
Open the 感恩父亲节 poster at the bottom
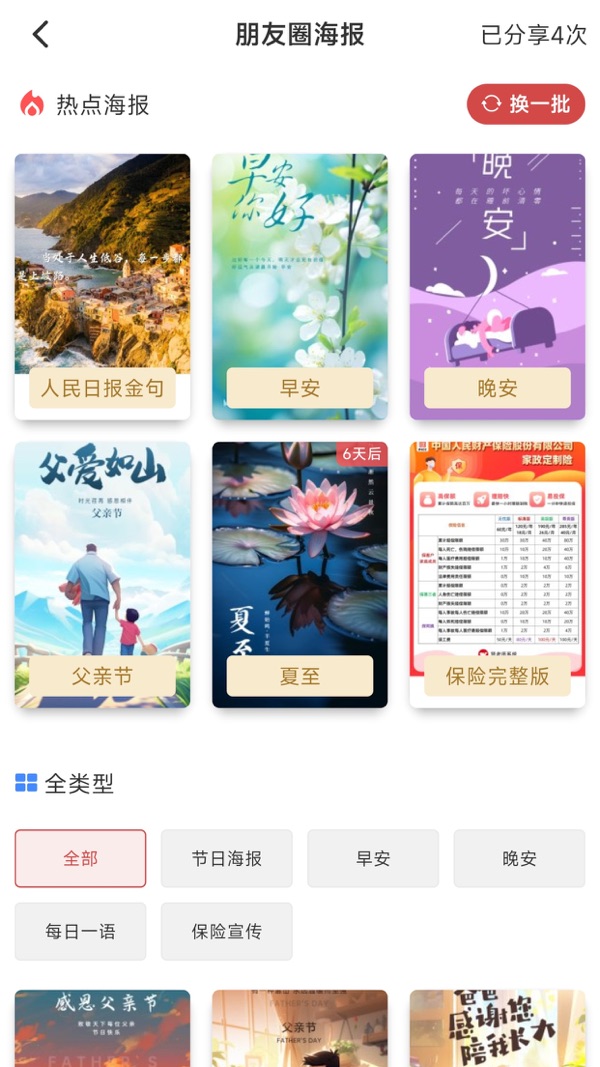pyautogui.click(x=102, y=1028)
